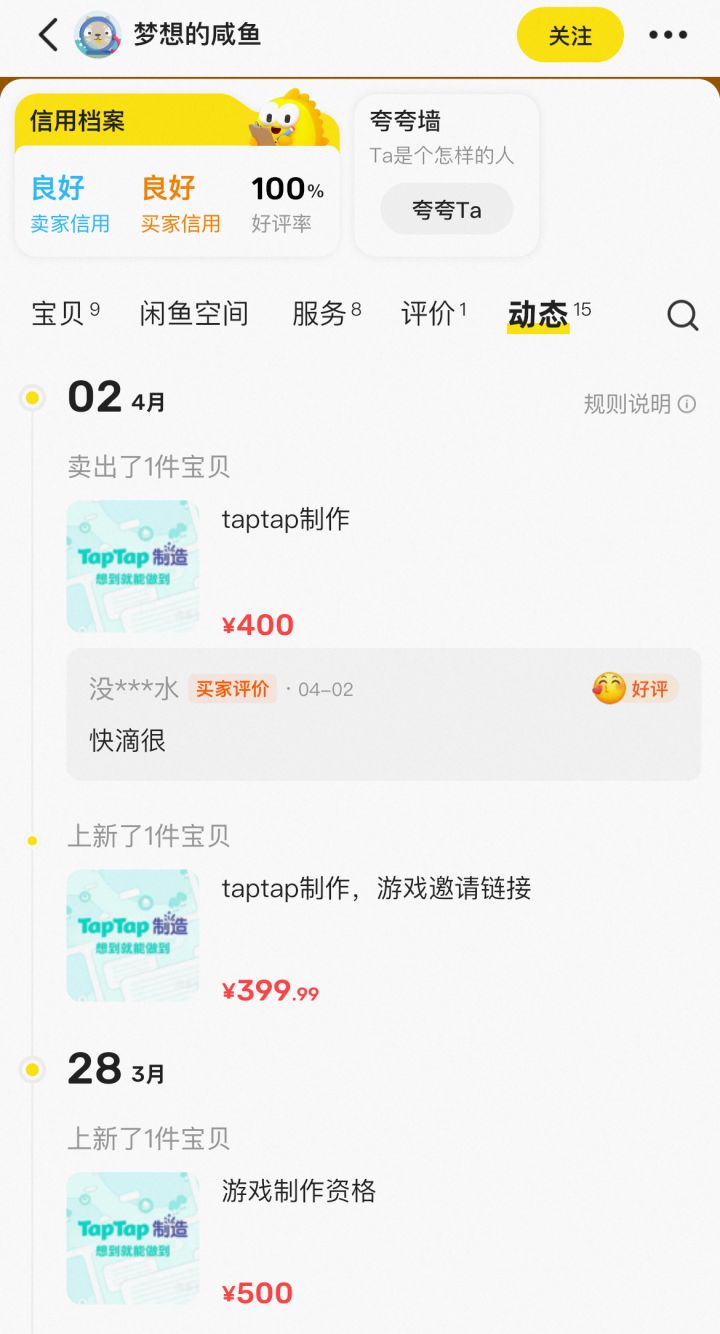The image size is (720, 1334).
Task: Tap the taptap制作 product thumbnail image
Action: 132,566
